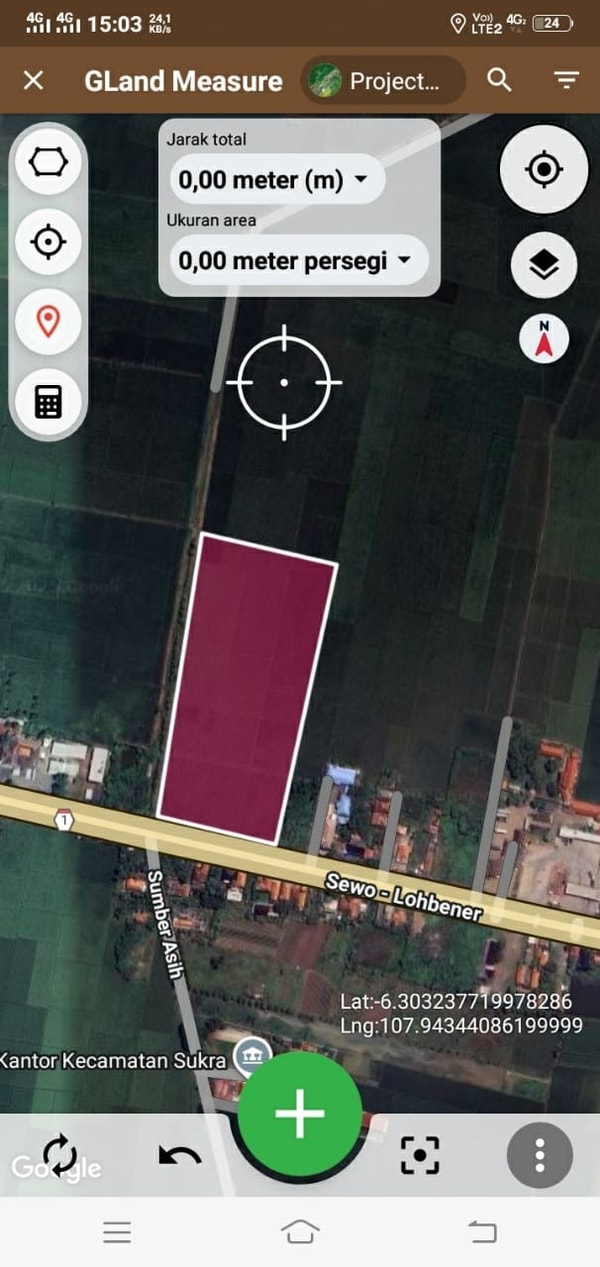The width and height of the screenshot is (600, 1267).
Task: Open the Project chip in the app bar
Action: [383, 81]
